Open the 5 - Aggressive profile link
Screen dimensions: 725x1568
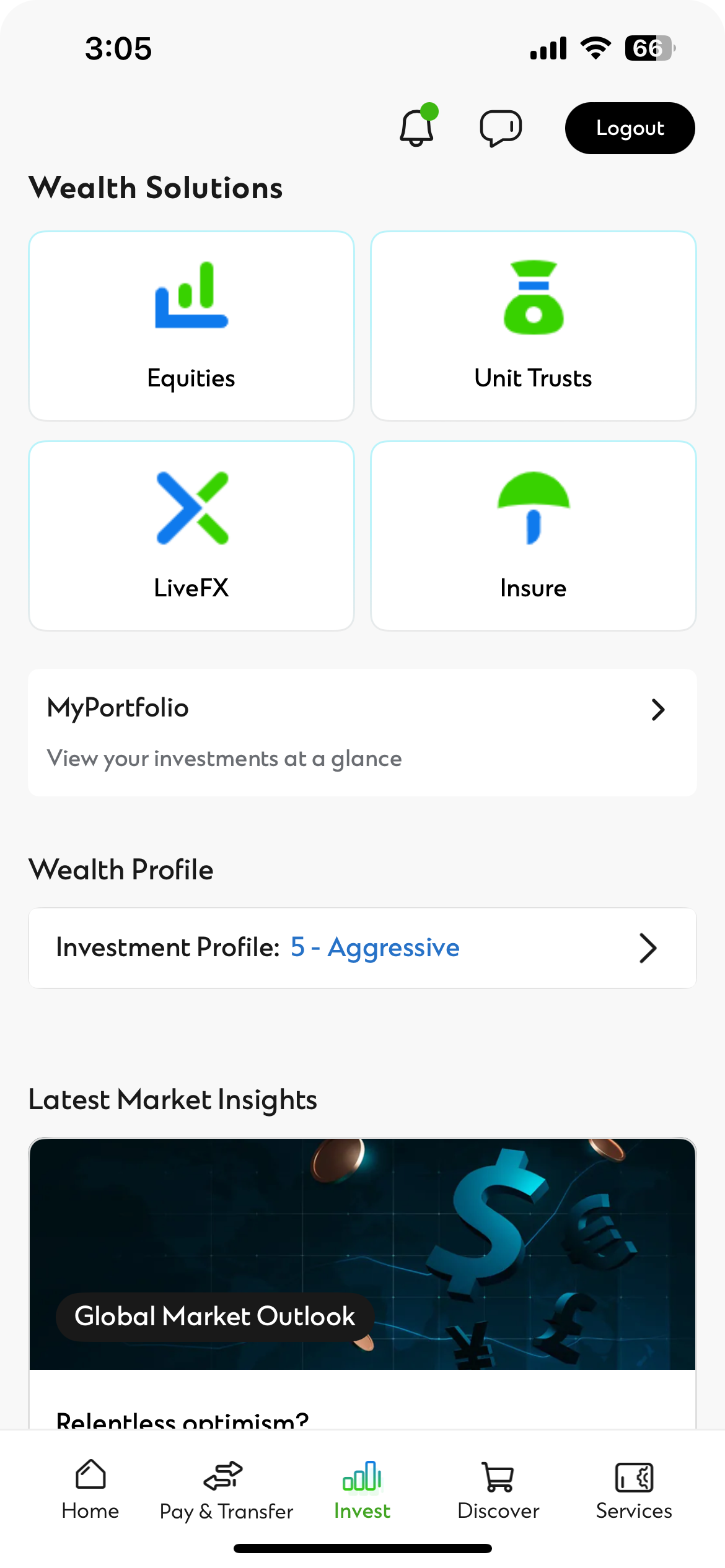coord(376,947)
